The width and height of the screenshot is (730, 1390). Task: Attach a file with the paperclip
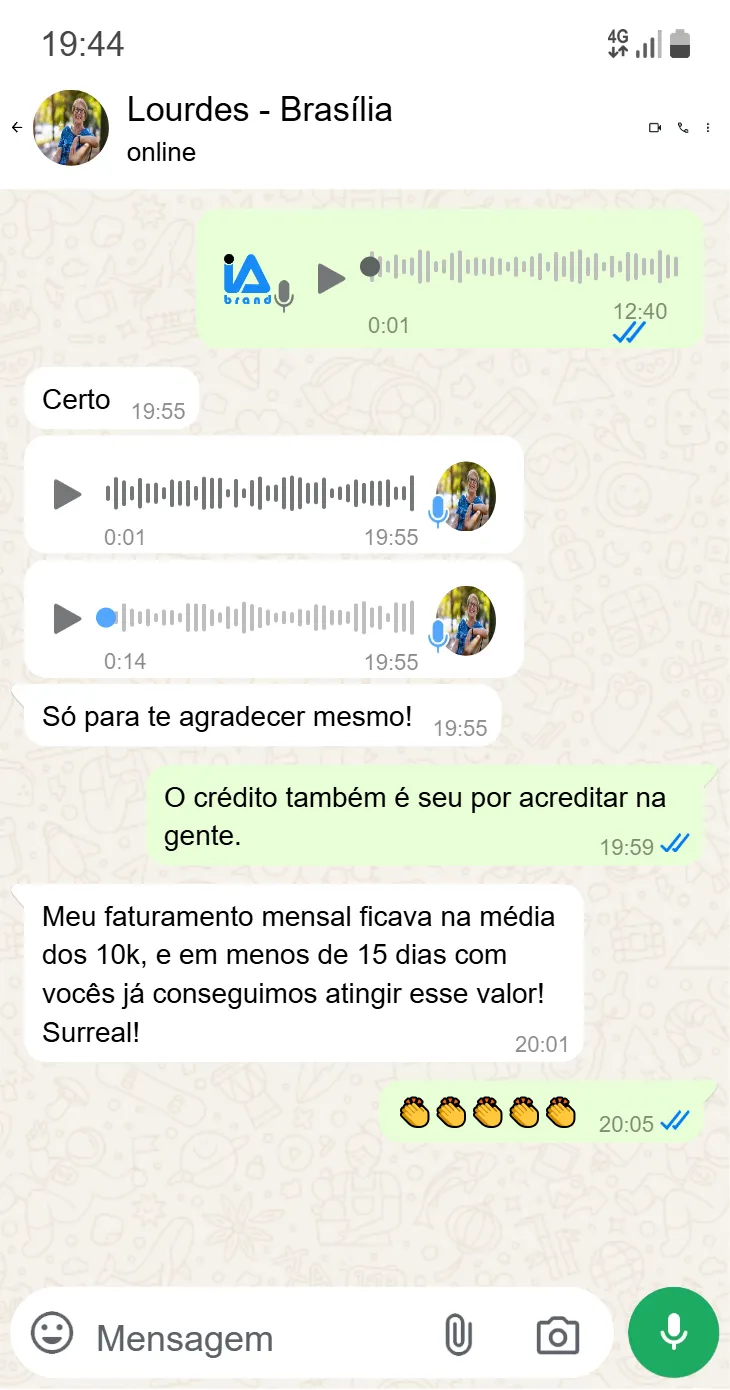pos(457,1335)
